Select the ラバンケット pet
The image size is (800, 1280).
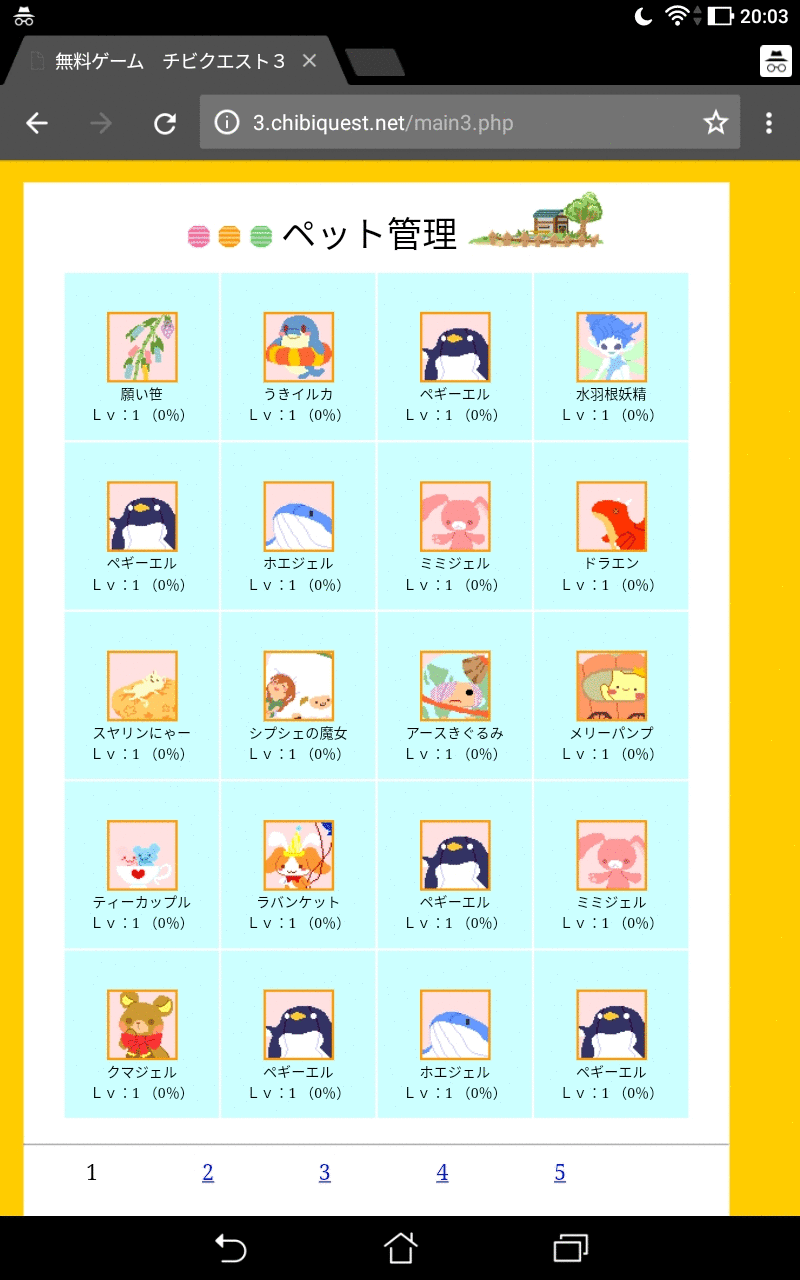coord(298,855)
